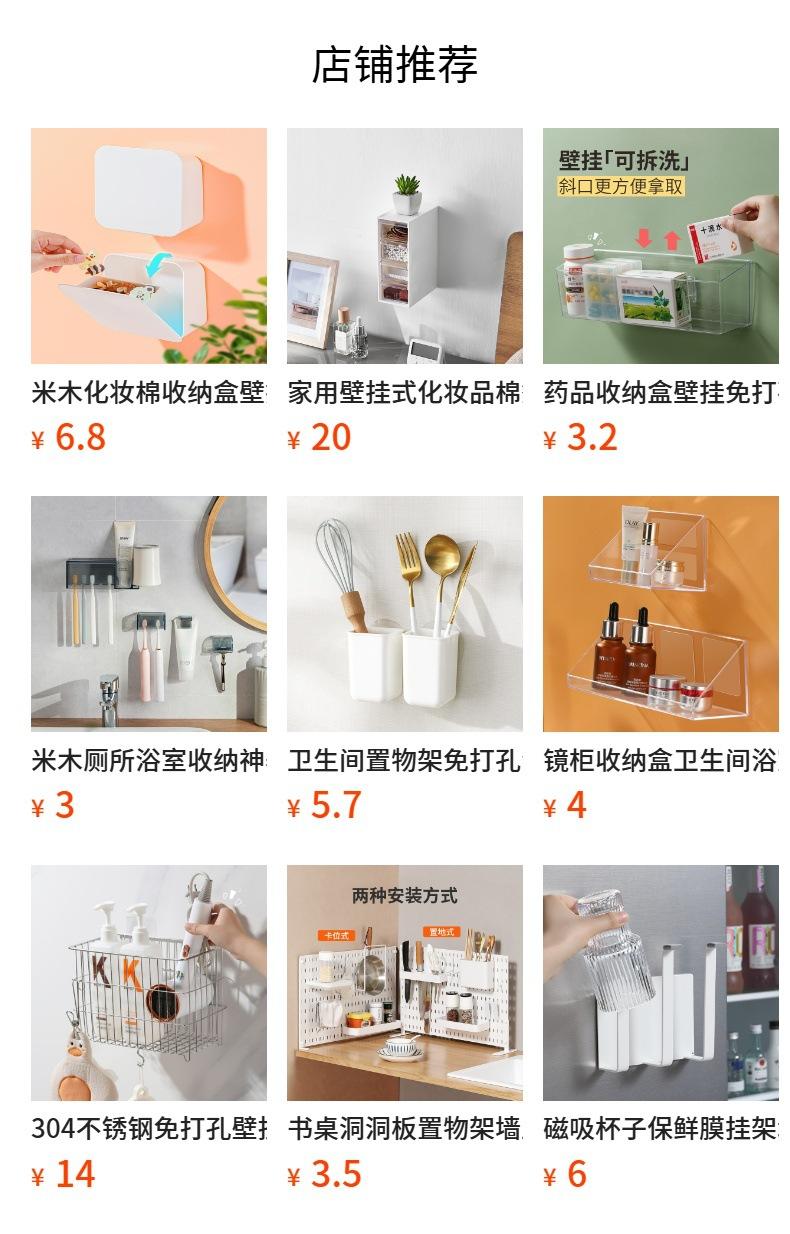Open the 304不锈钢免打孔壁 basket product

pos(149,1029)
